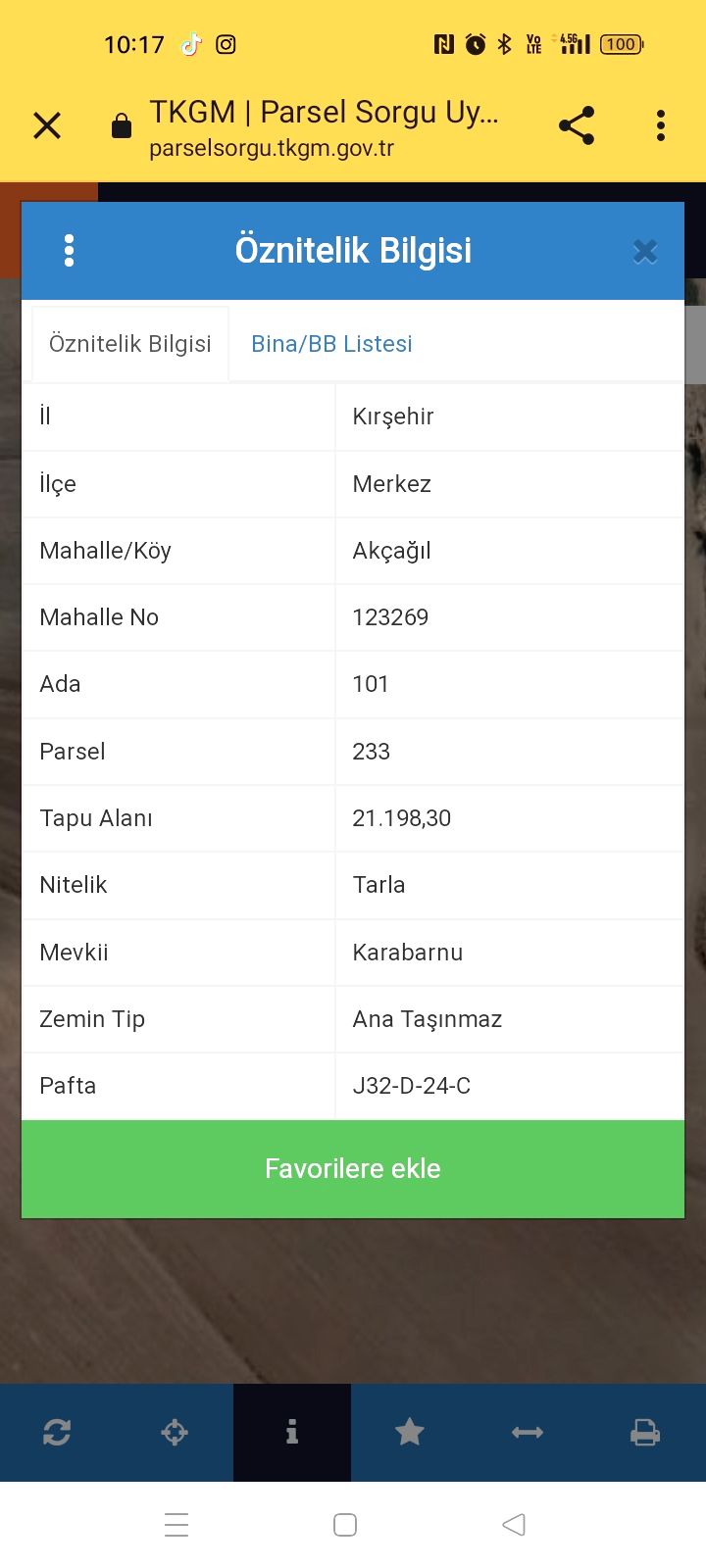Dismiss the Öznitelik Bilgisi dialog
The image size is (706, 1568).
(x=644, y=252)
